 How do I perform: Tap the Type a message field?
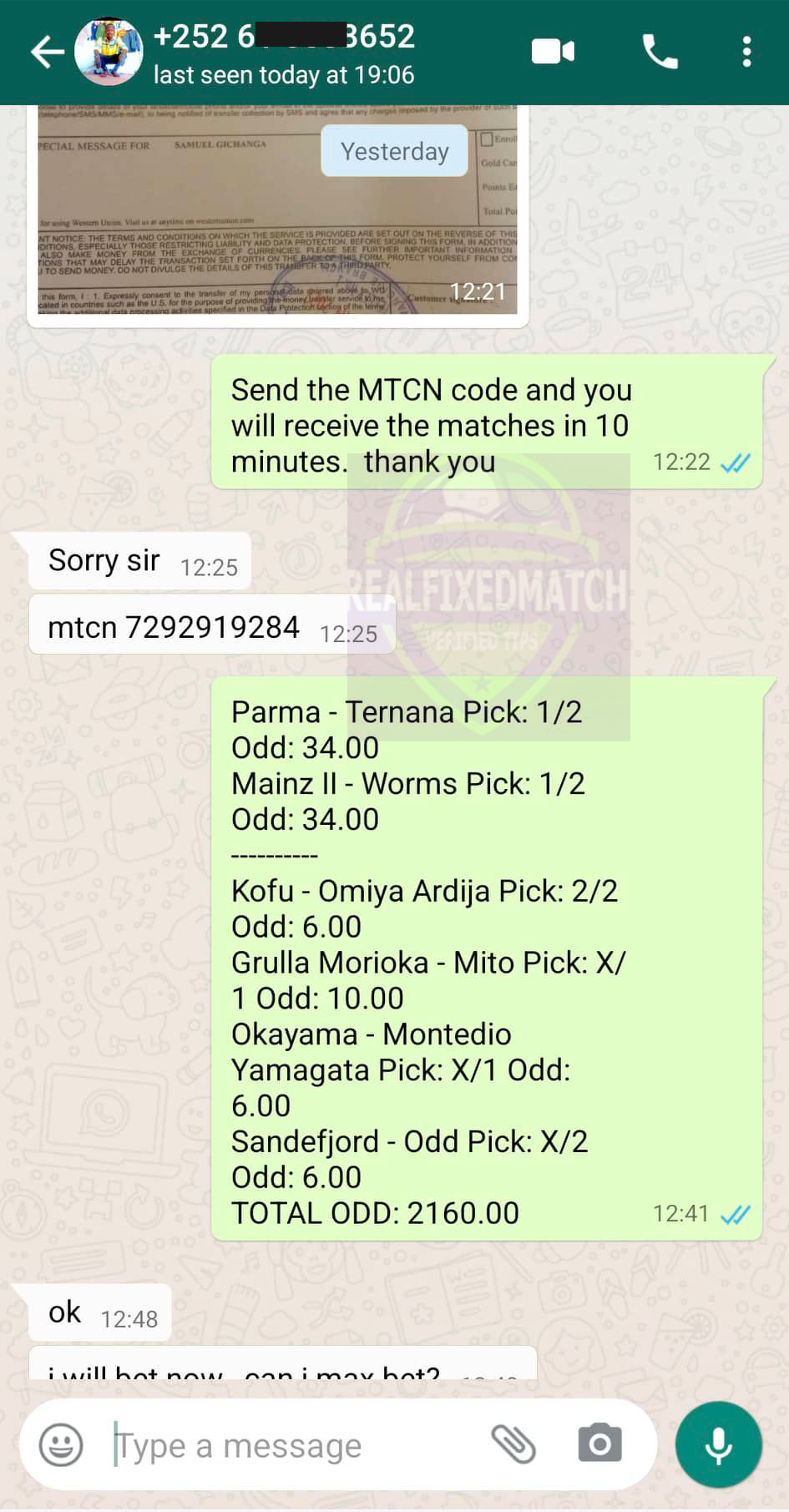click(x=292, y=1445)
